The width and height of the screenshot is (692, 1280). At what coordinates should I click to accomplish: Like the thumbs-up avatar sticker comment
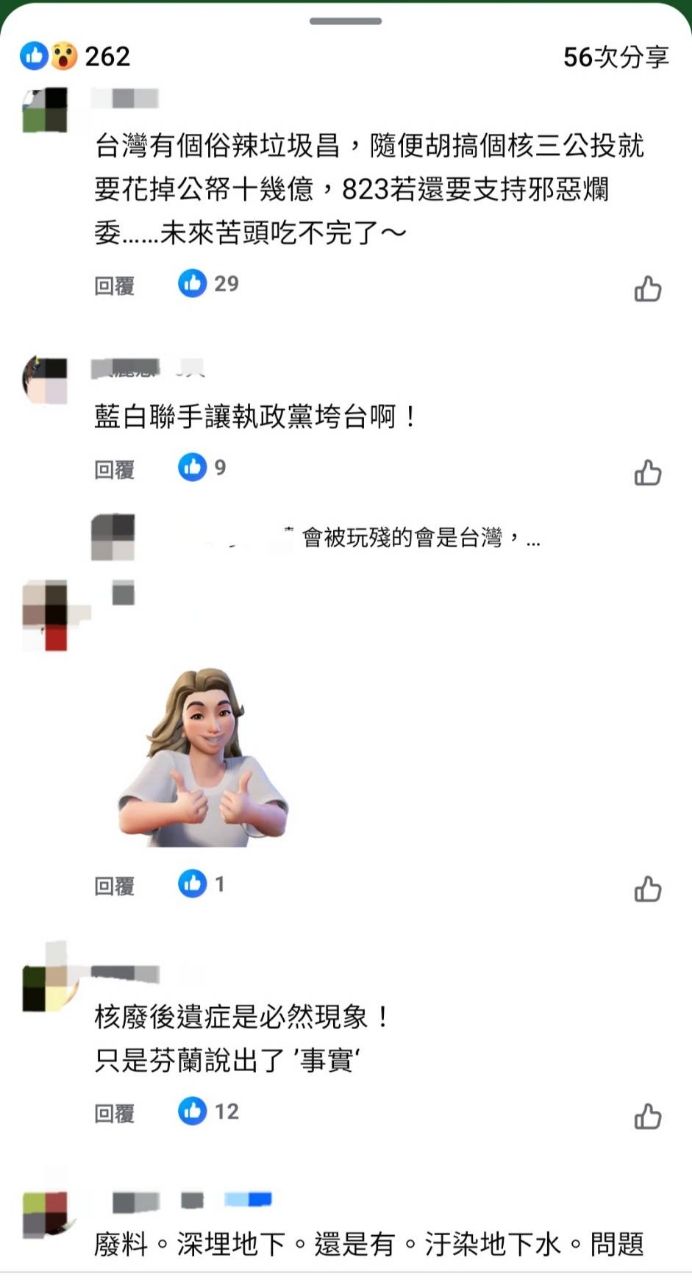click(648, 888)
